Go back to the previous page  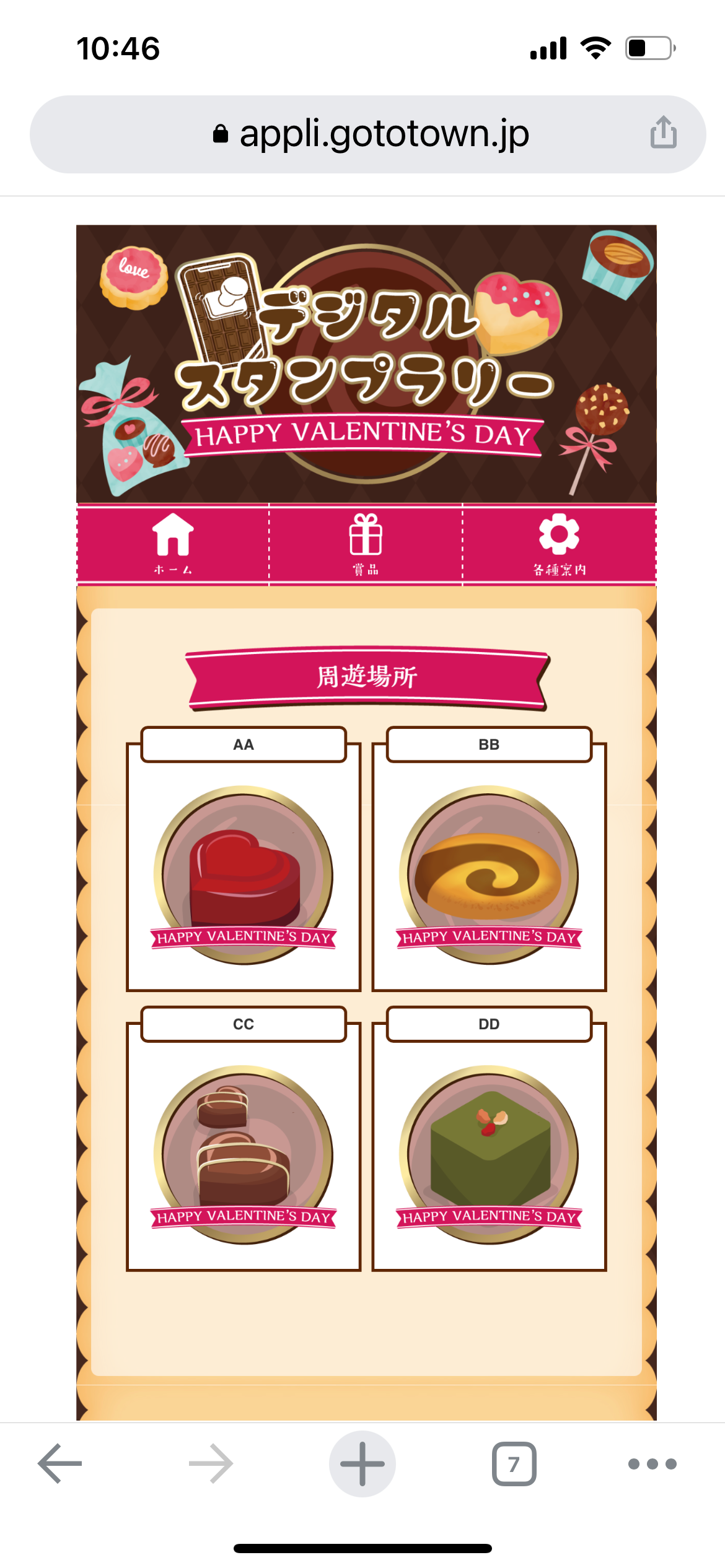point(60,1464)
